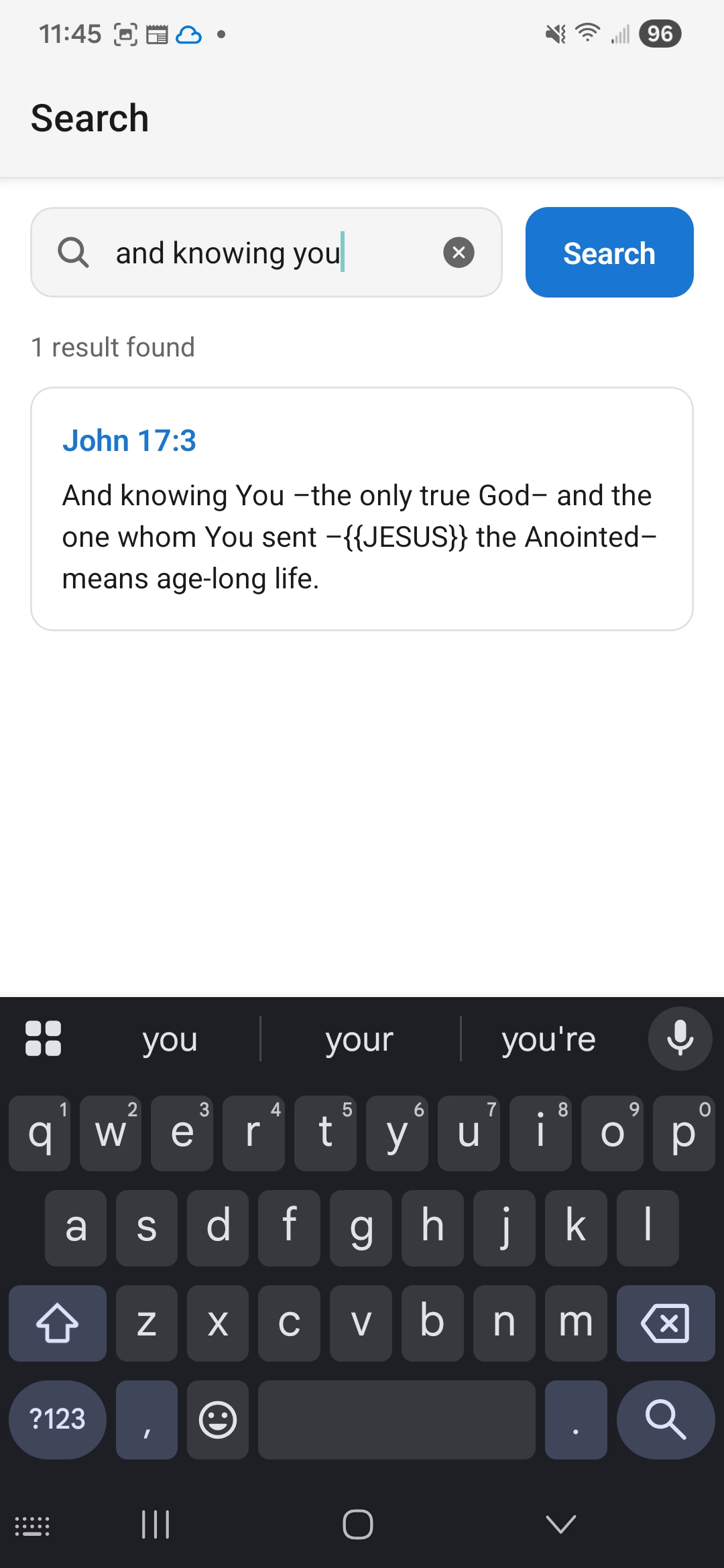The image size is (724, 1568).
Task: Clear search text with the X button
Action: tap(459, 253)
